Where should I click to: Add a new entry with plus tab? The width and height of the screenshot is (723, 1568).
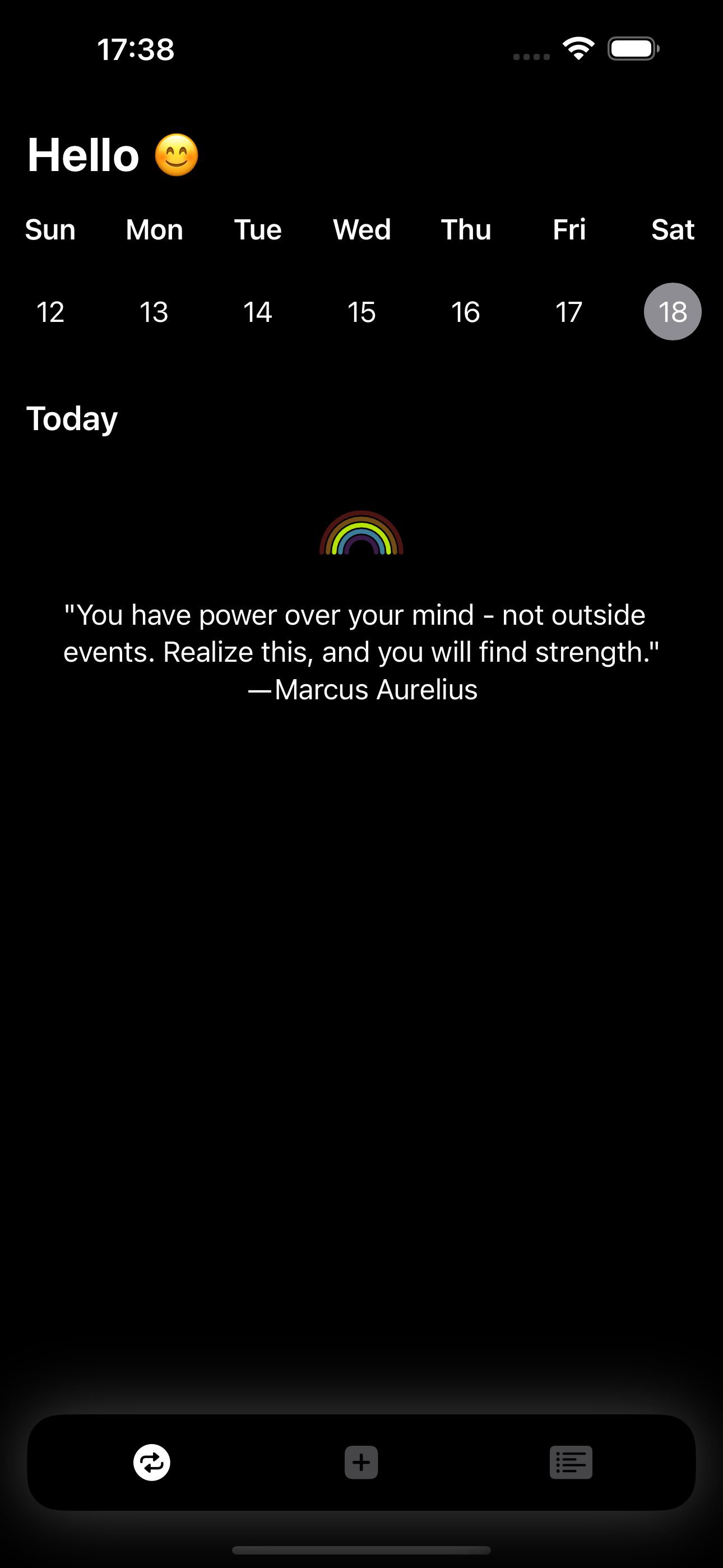point(361,1462)
